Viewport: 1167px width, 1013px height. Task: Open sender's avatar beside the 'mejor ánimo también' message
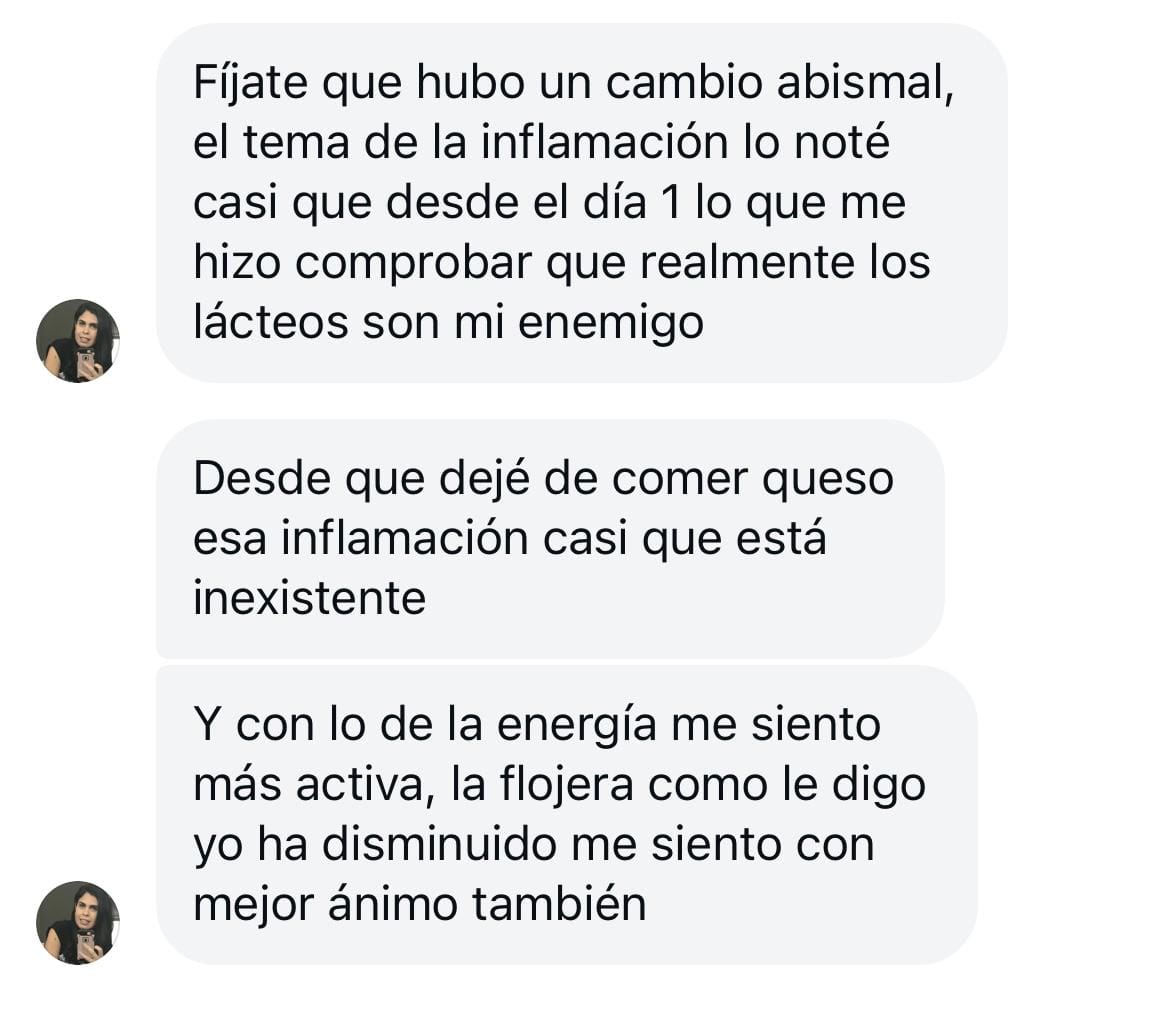point(78,922)
